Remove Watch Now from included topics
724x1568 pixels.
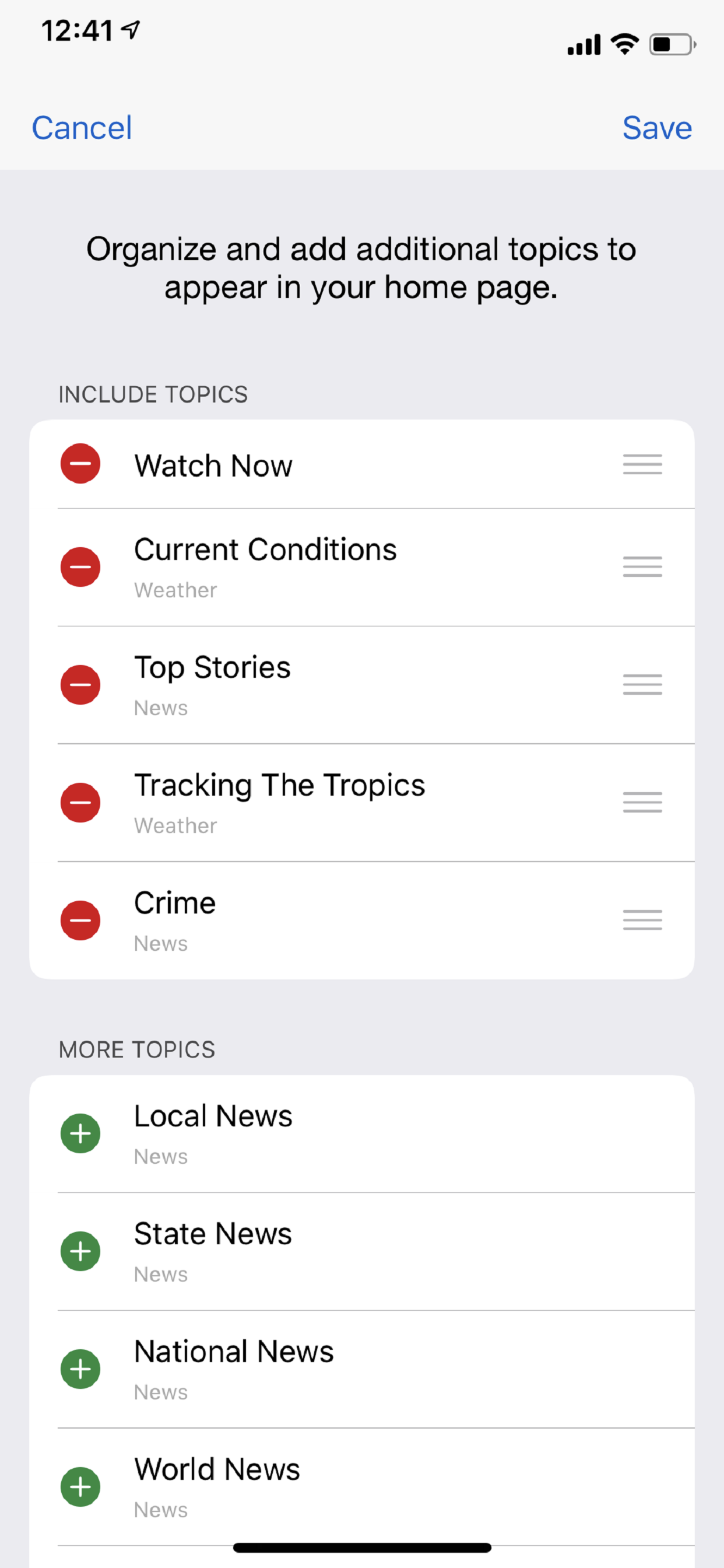tap(80, 464)
